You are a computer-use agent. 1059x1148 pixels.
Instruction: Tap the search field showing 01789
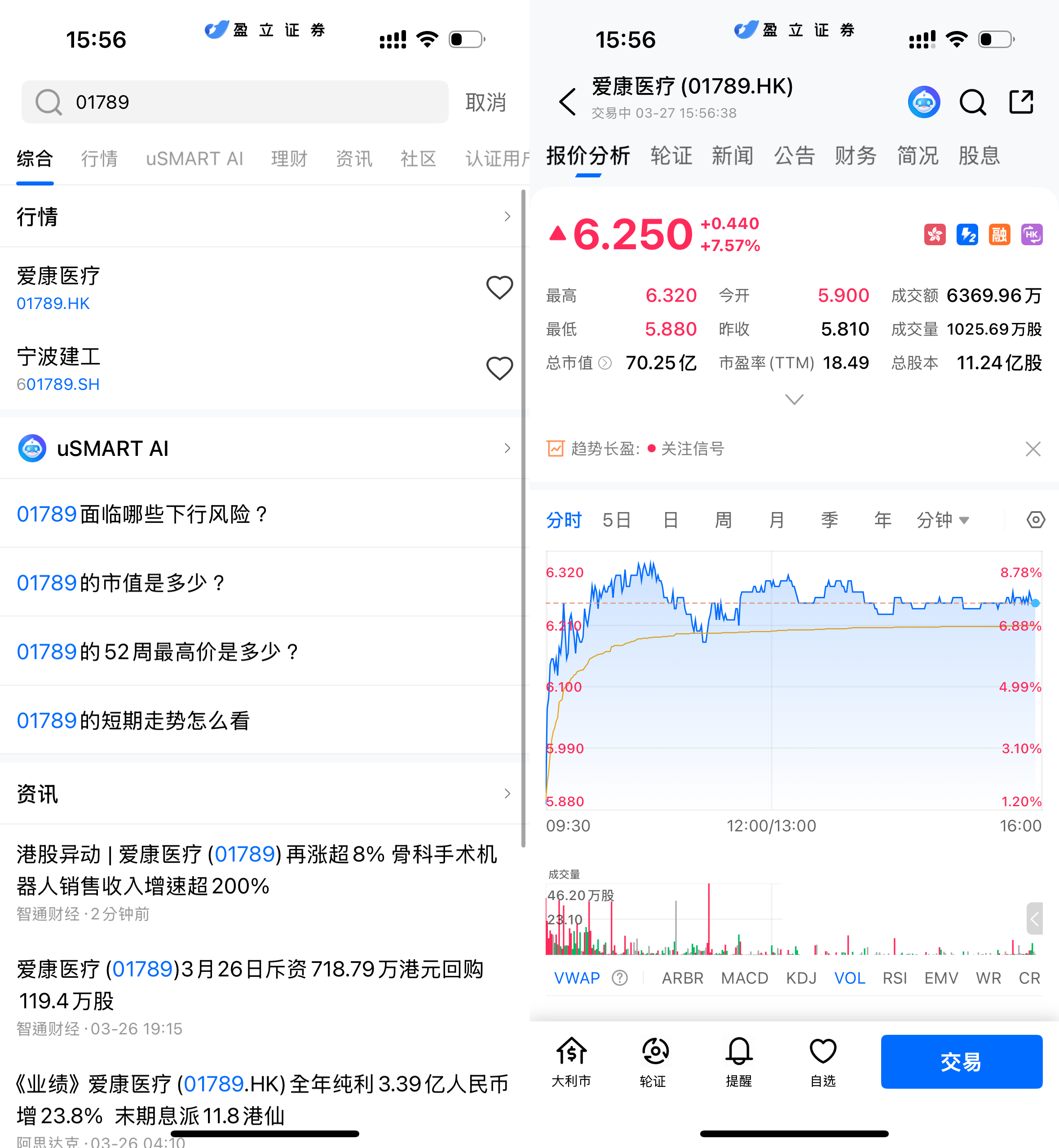[x=235, y=102]
